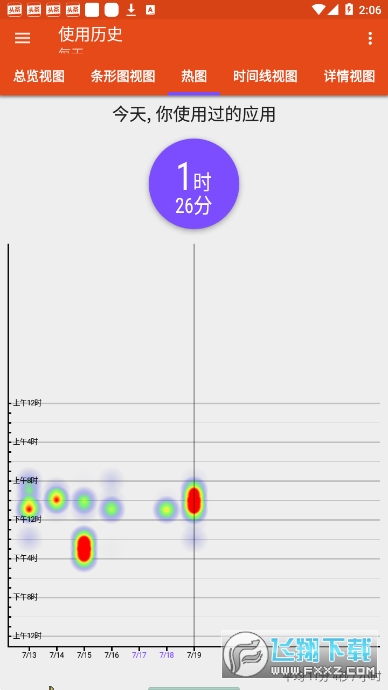Switch to the 时间线视图 tab

(265, 76)
